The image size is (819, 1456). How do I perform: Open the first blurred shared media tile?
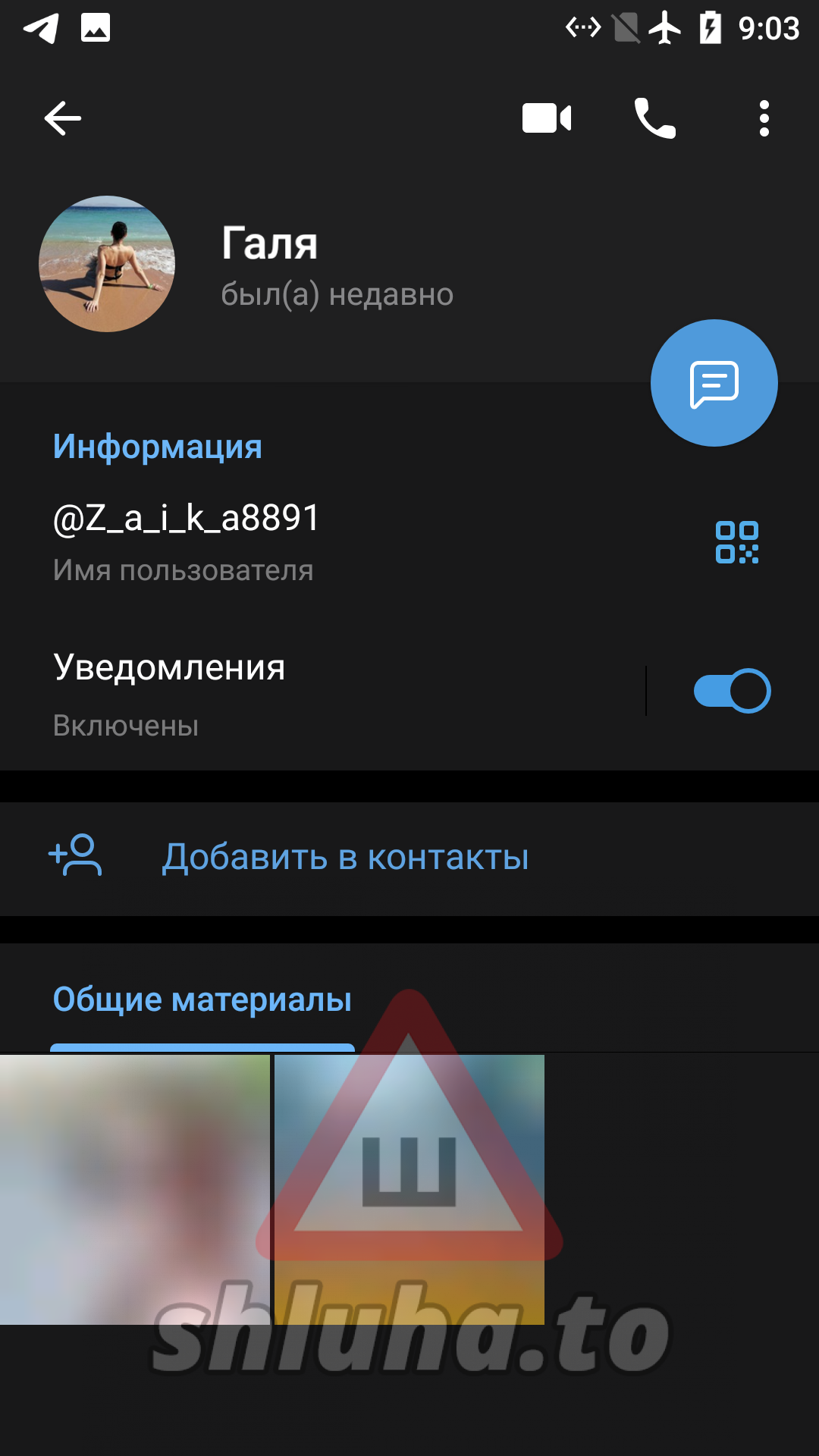click(135, 1189)
